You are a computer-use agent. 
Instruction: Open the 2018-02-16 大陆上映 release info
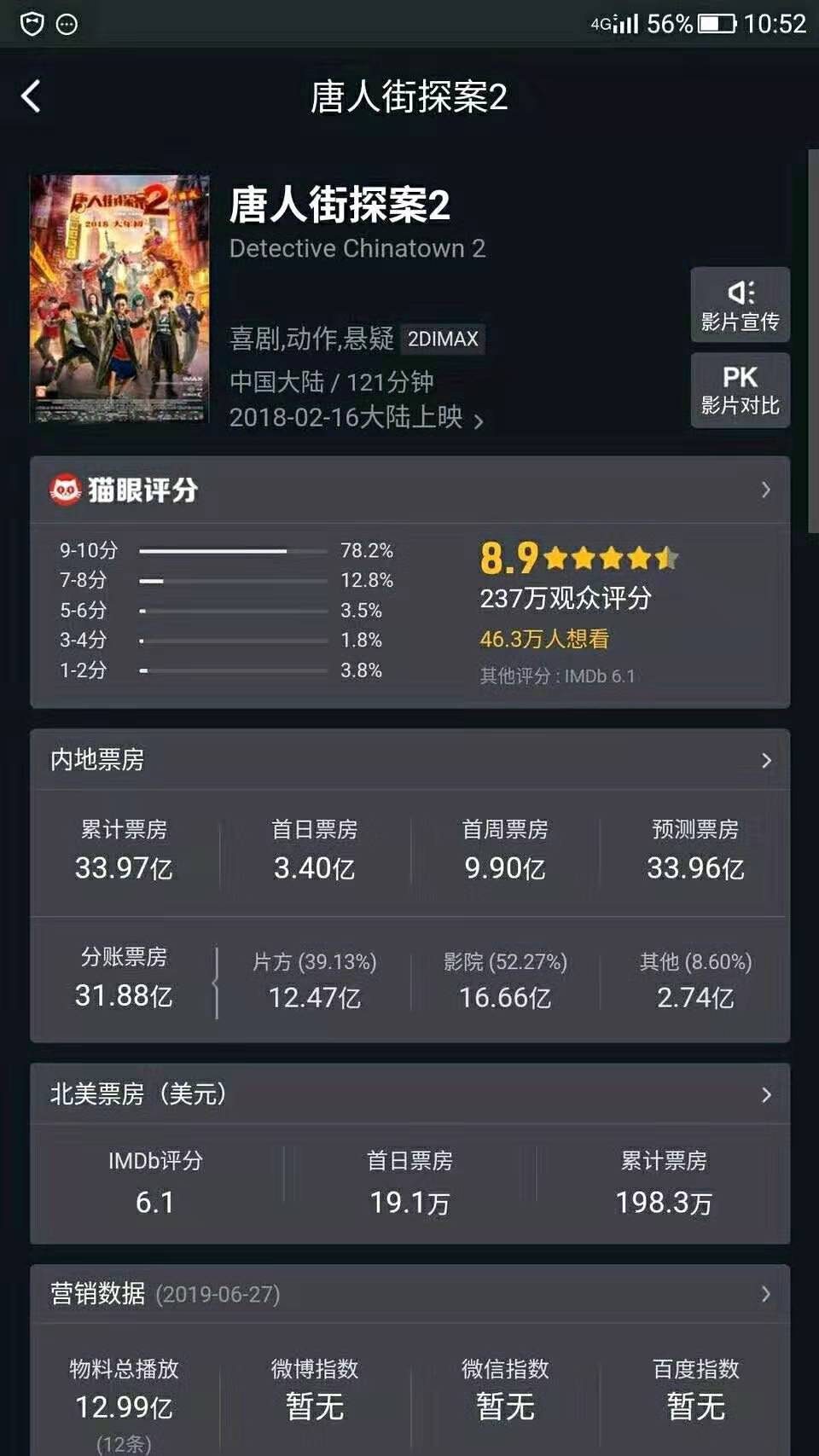click(356, 418)
